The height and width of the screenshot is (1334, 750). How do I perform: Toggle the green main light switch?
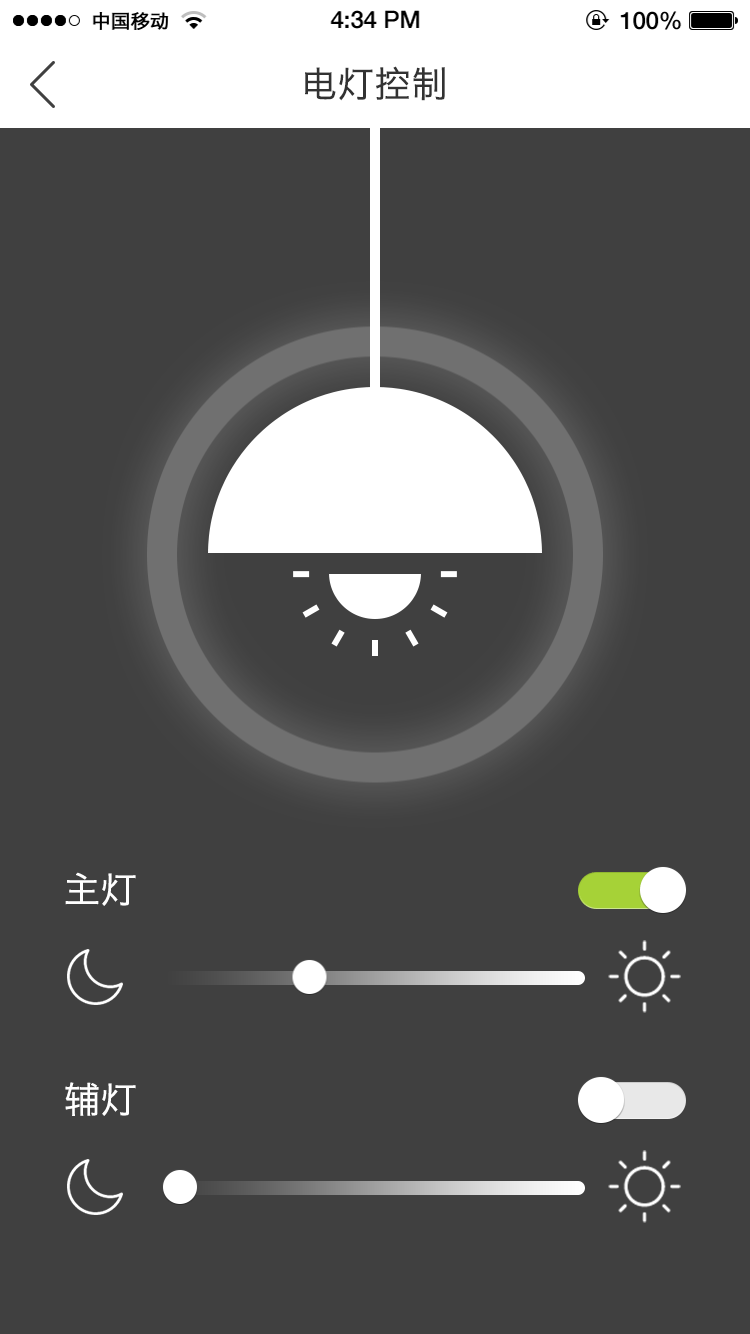point(632,889)
